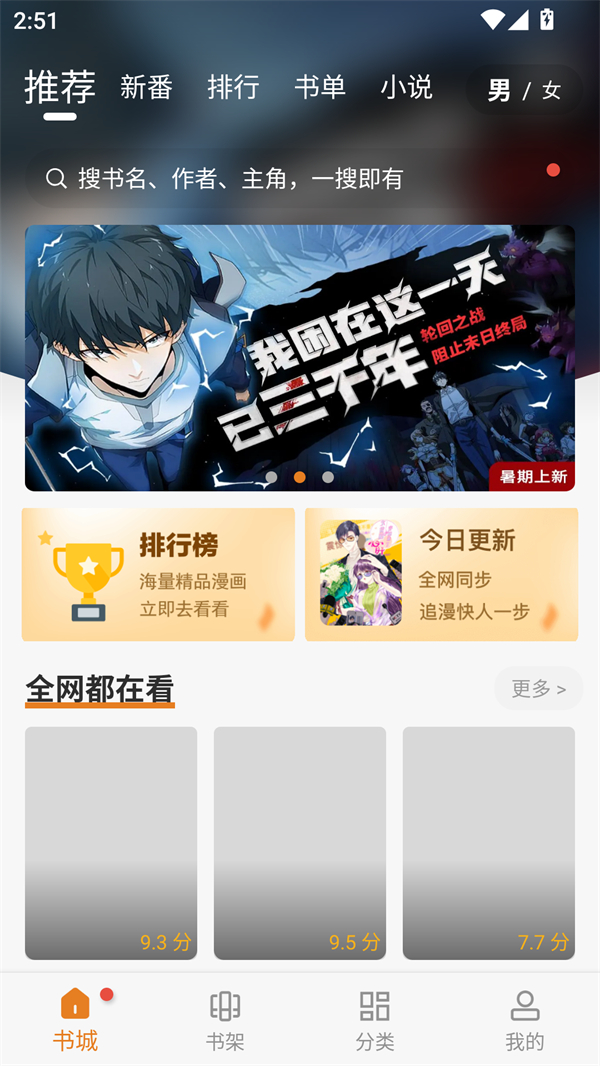600x1066 pixels.
Task: Switch to the 书架 bottom tab
Action: [225, 1020]
